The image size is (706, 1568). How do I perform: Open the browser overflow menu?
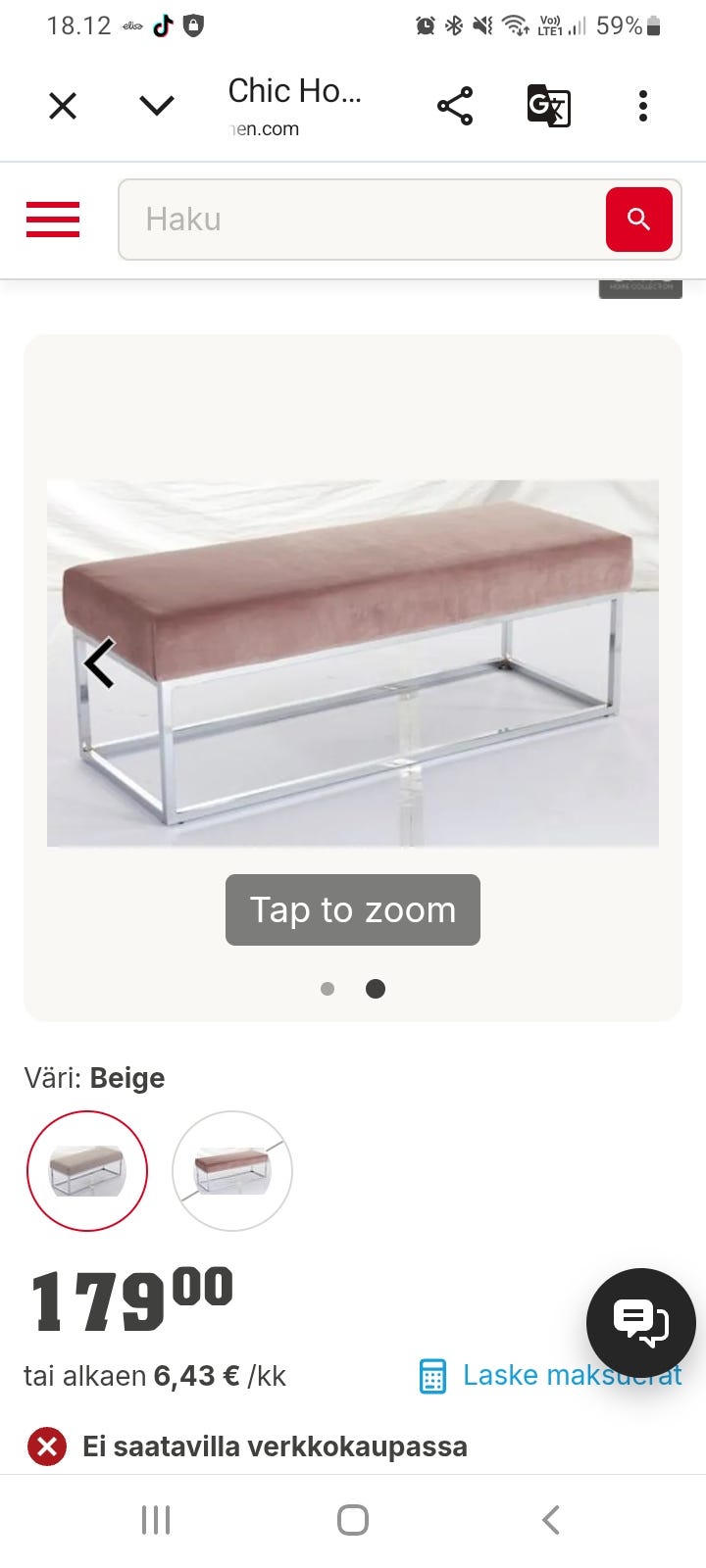click(643, 106)
